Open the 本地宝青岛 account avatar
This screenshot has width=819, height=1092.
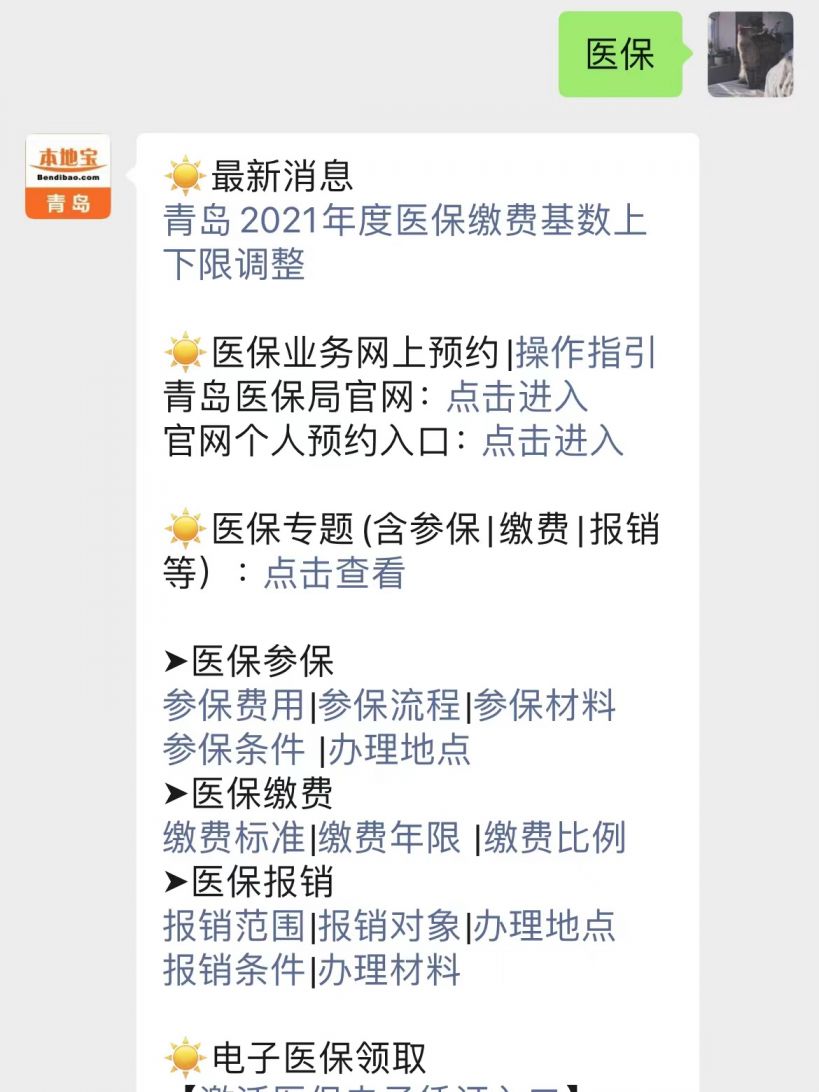tap(68, 176)
